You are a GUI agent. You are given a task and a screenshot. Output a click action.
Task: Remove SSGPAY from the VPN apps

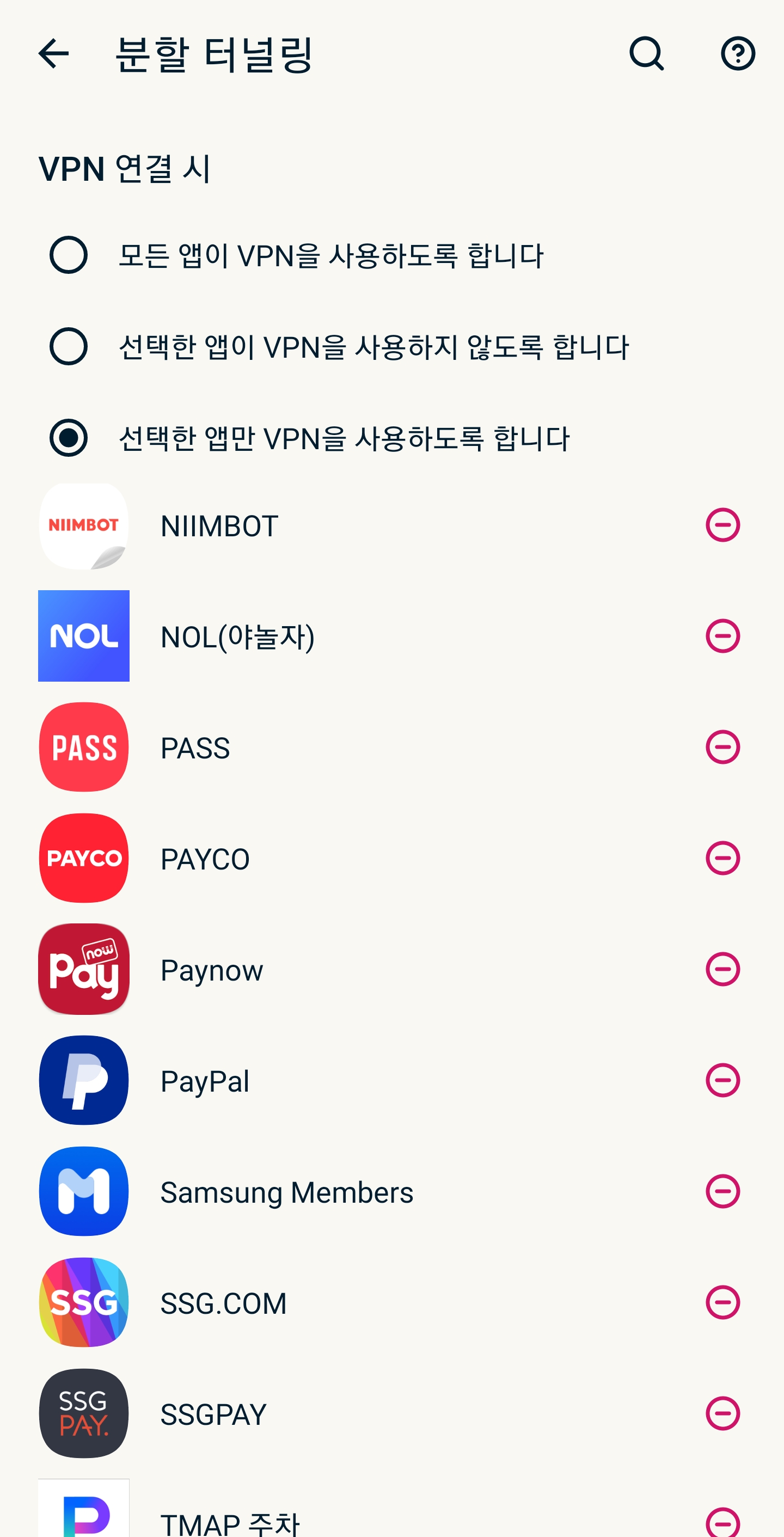tap(722, 1413)
